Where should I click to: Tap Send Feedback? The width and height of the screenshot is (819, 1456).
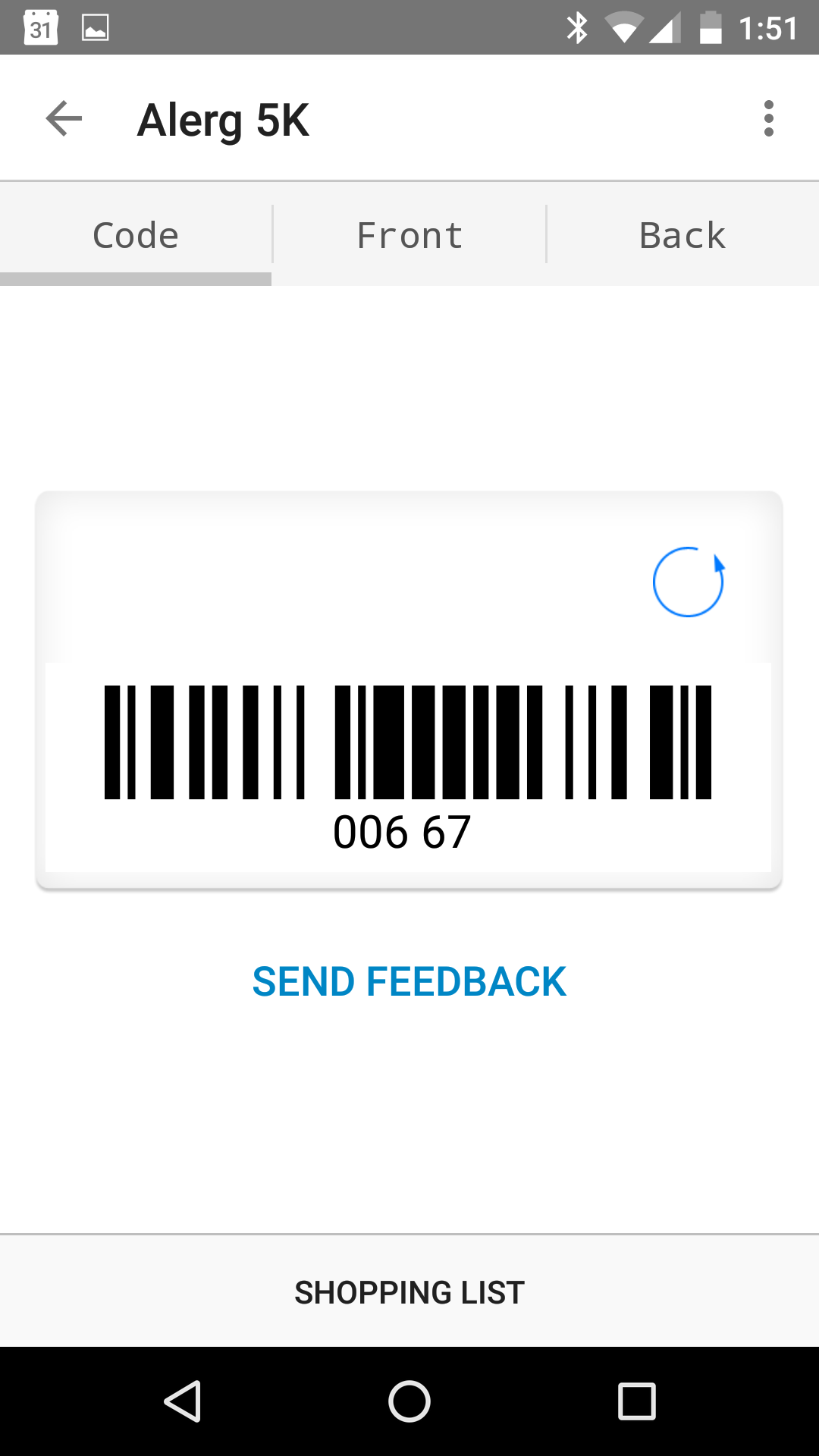(409, 981)
